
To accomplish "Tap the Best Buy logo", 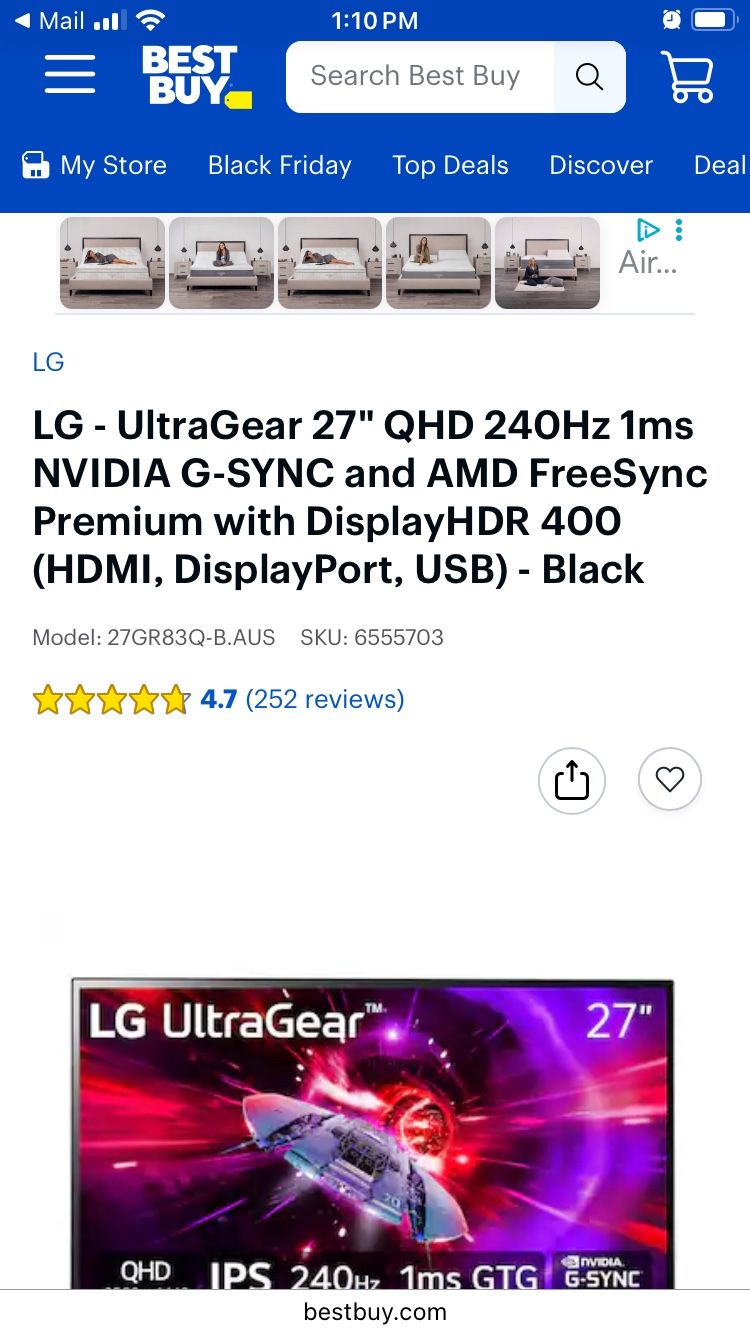I will [x=192, y=75].
